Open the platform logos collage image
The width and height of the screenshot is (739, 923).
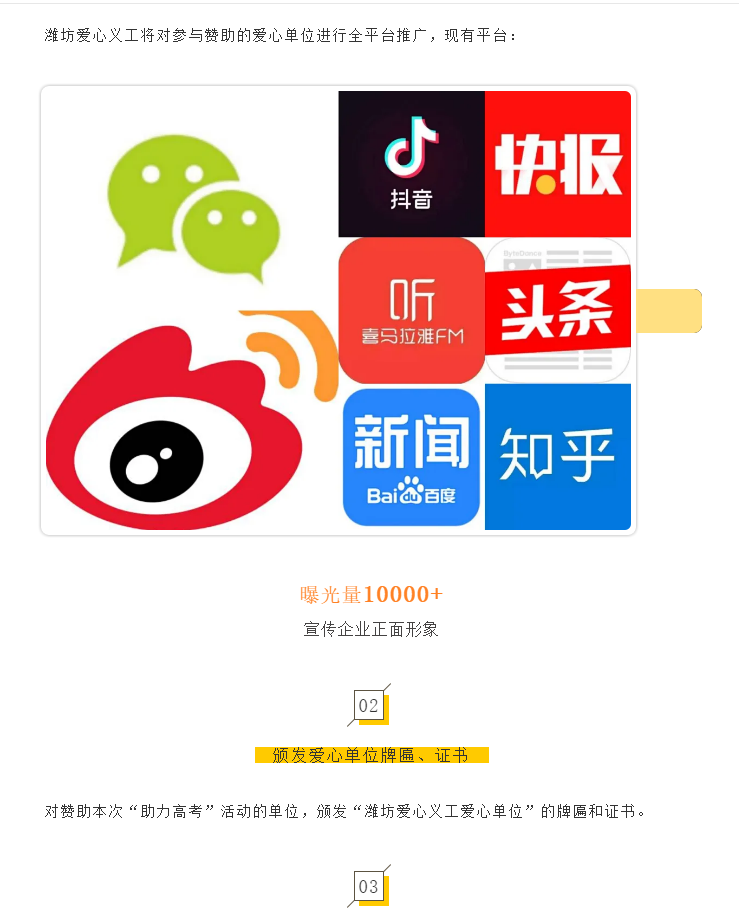(x=338, y=310)
